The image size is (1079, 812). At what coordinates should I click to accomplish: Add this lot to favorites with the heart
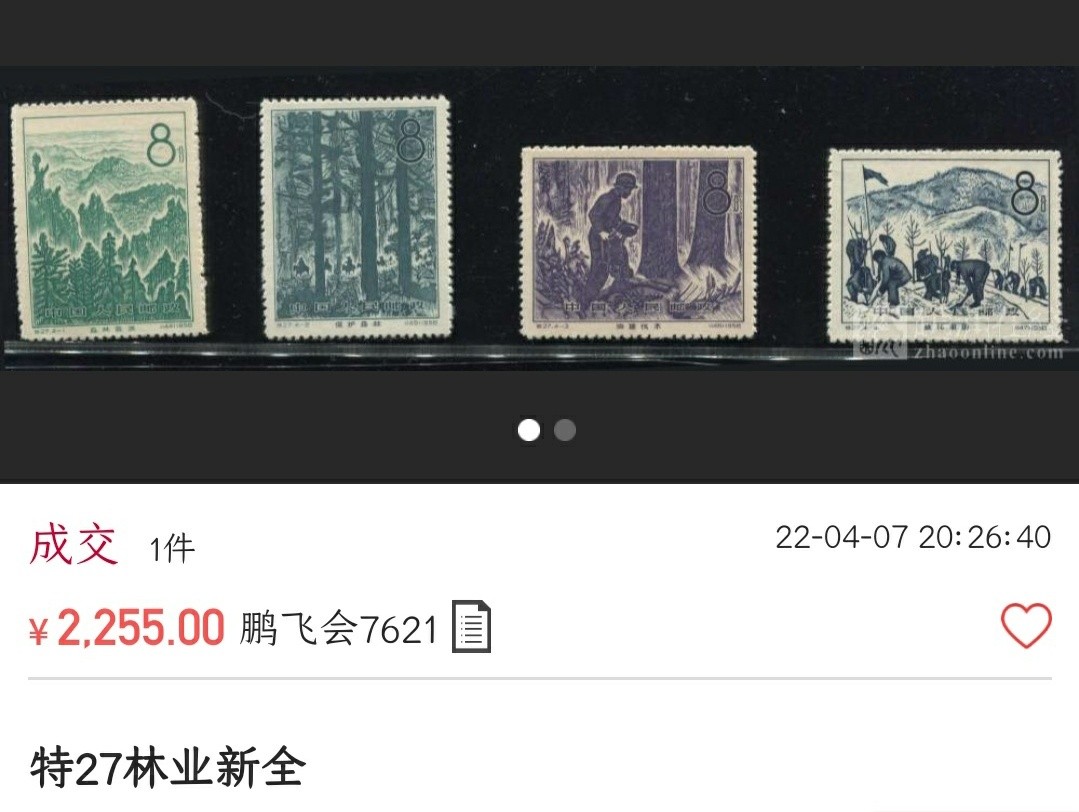point(1026,627)
